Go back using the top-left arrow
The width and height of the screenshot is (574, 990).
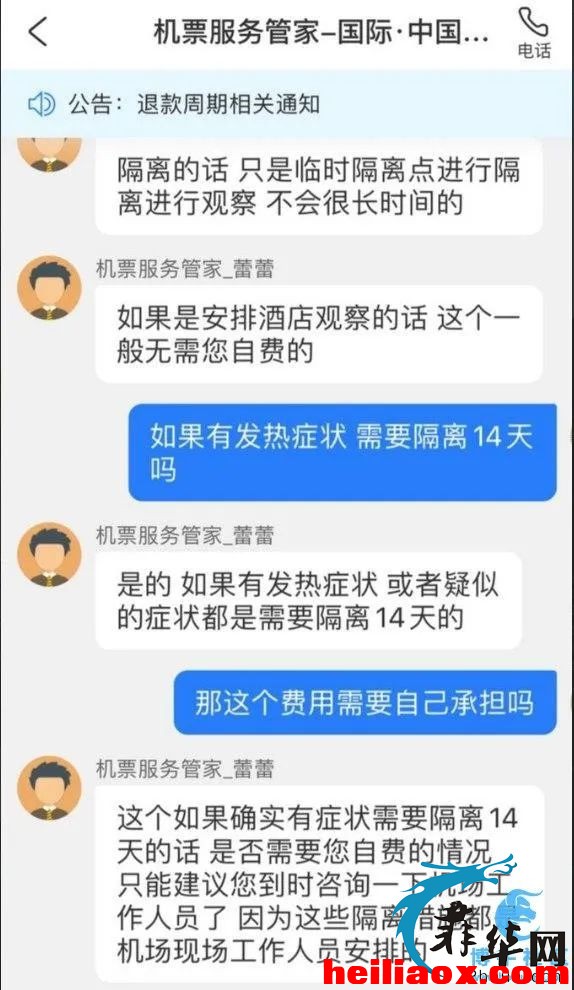[39, 32]
